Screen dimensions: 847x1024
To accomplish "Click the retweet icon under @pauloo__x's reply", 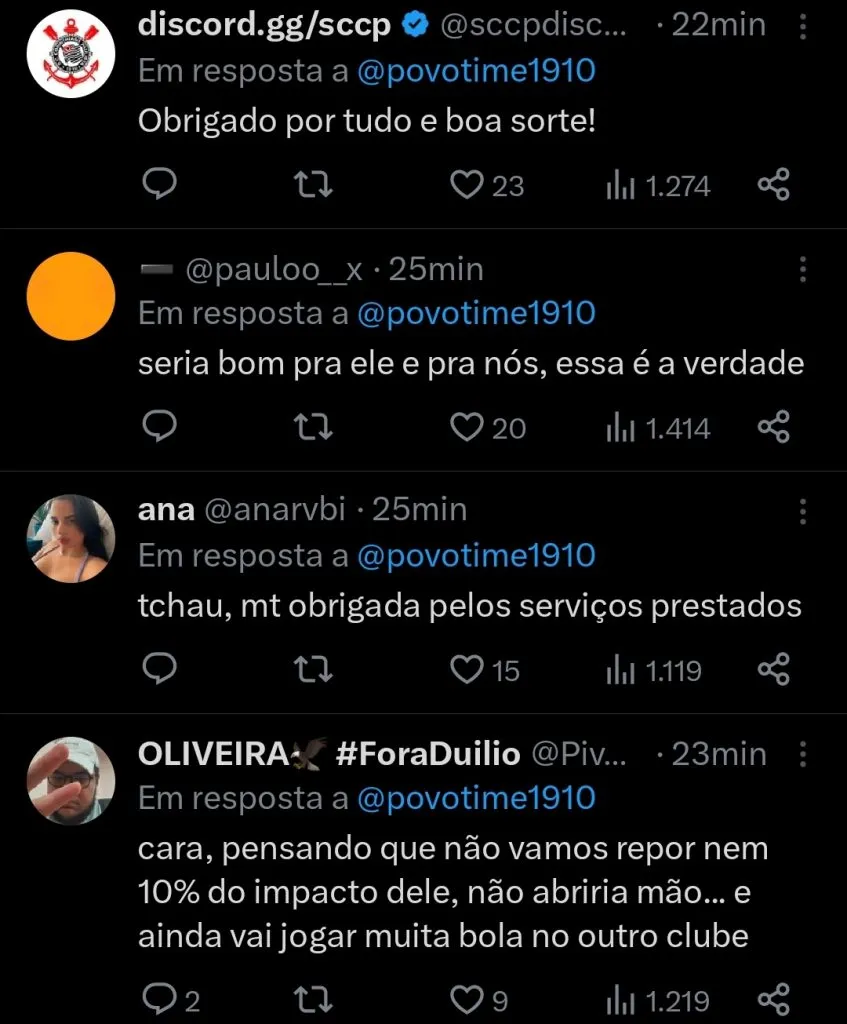I will (x=312, y=427).
